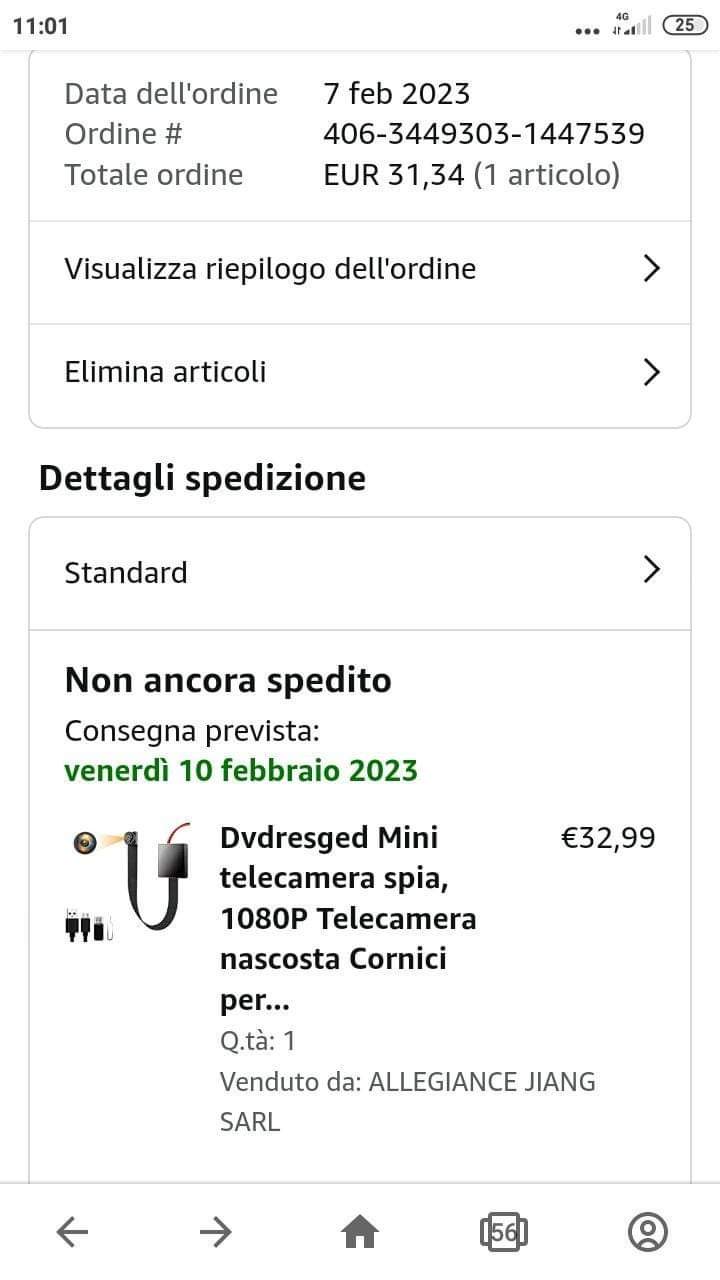The height and width of the screenshot is (1280, 720).
Task: Go to the browser home page
Action: coord(360,1232)
